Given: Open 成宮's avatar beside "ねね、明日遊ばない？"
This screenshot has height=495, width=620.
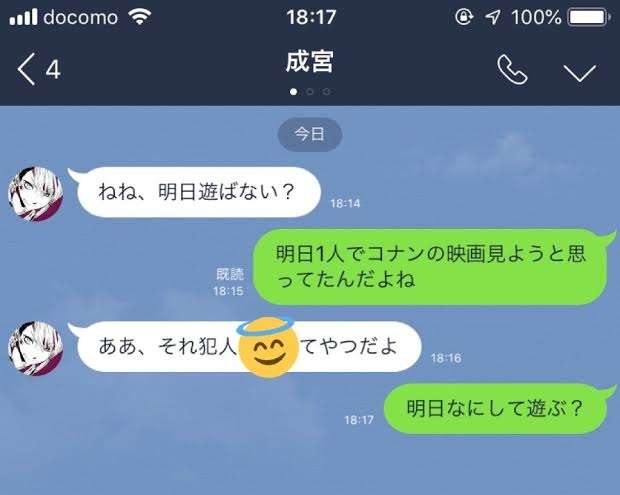Looking at the screenshot, I should point(36,190).
